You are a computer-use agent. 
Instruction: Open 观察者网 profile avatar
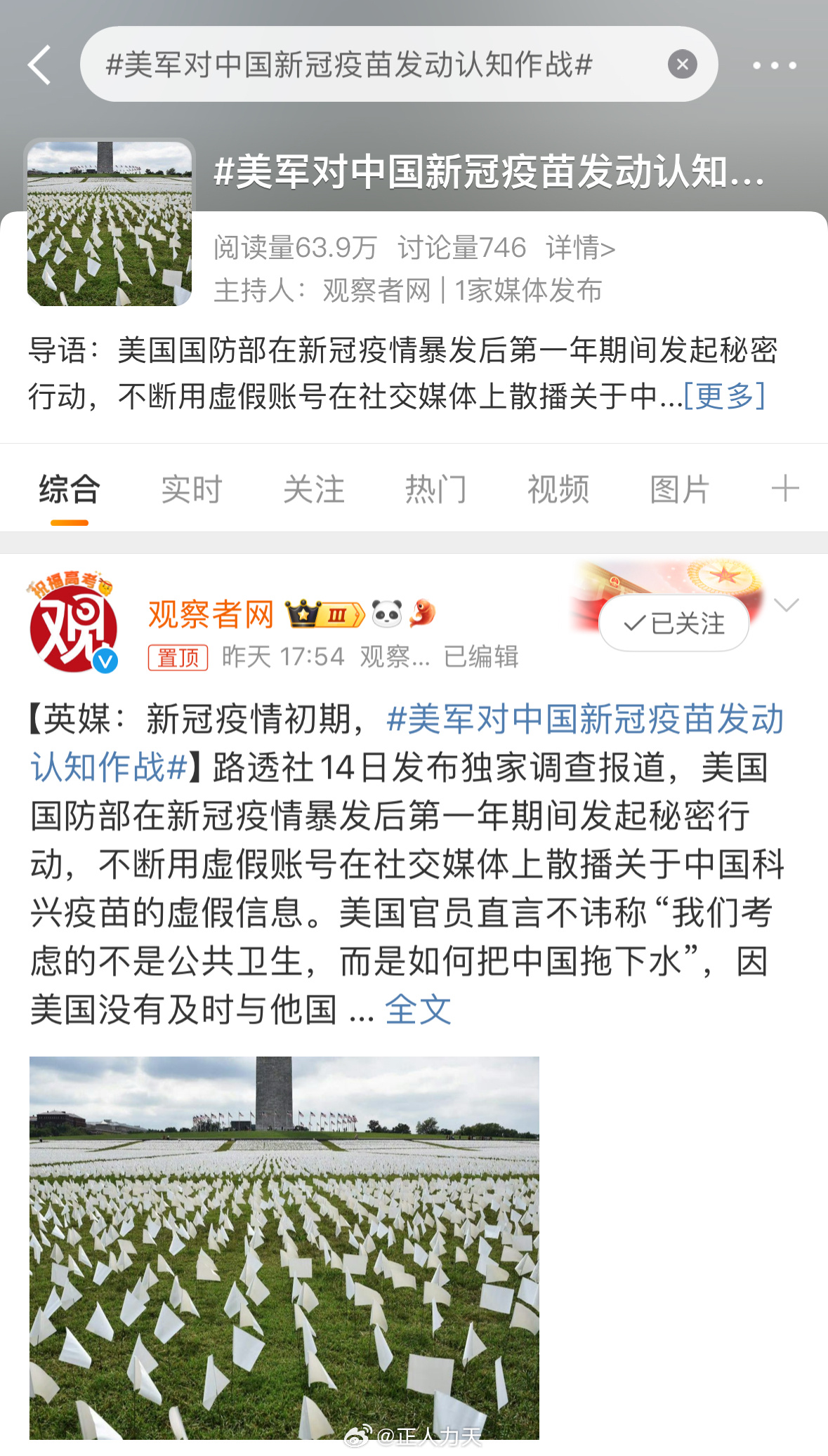(73, 624)
